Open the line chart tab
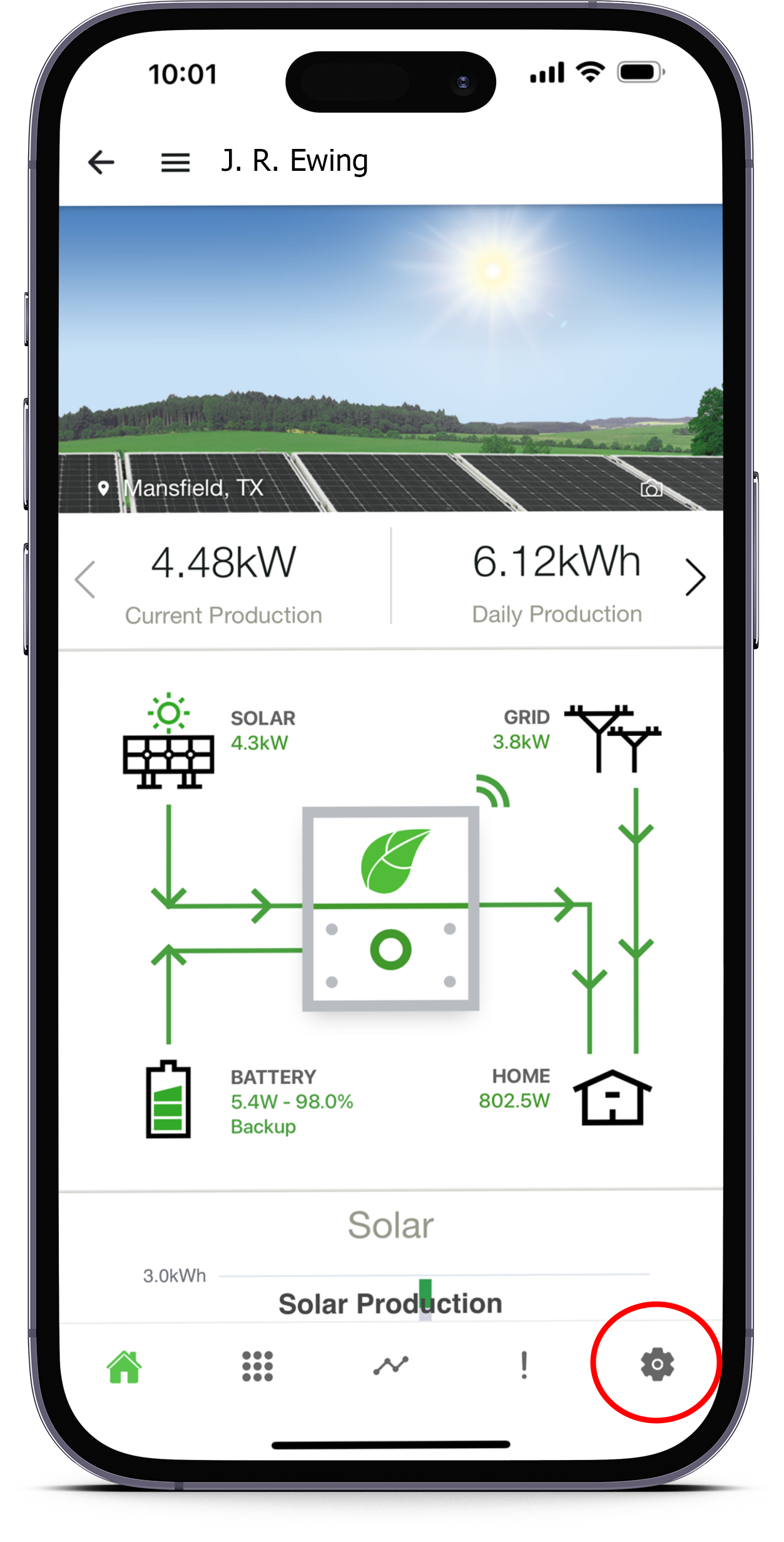The image size is (784, 1542). pos(390,1365)
